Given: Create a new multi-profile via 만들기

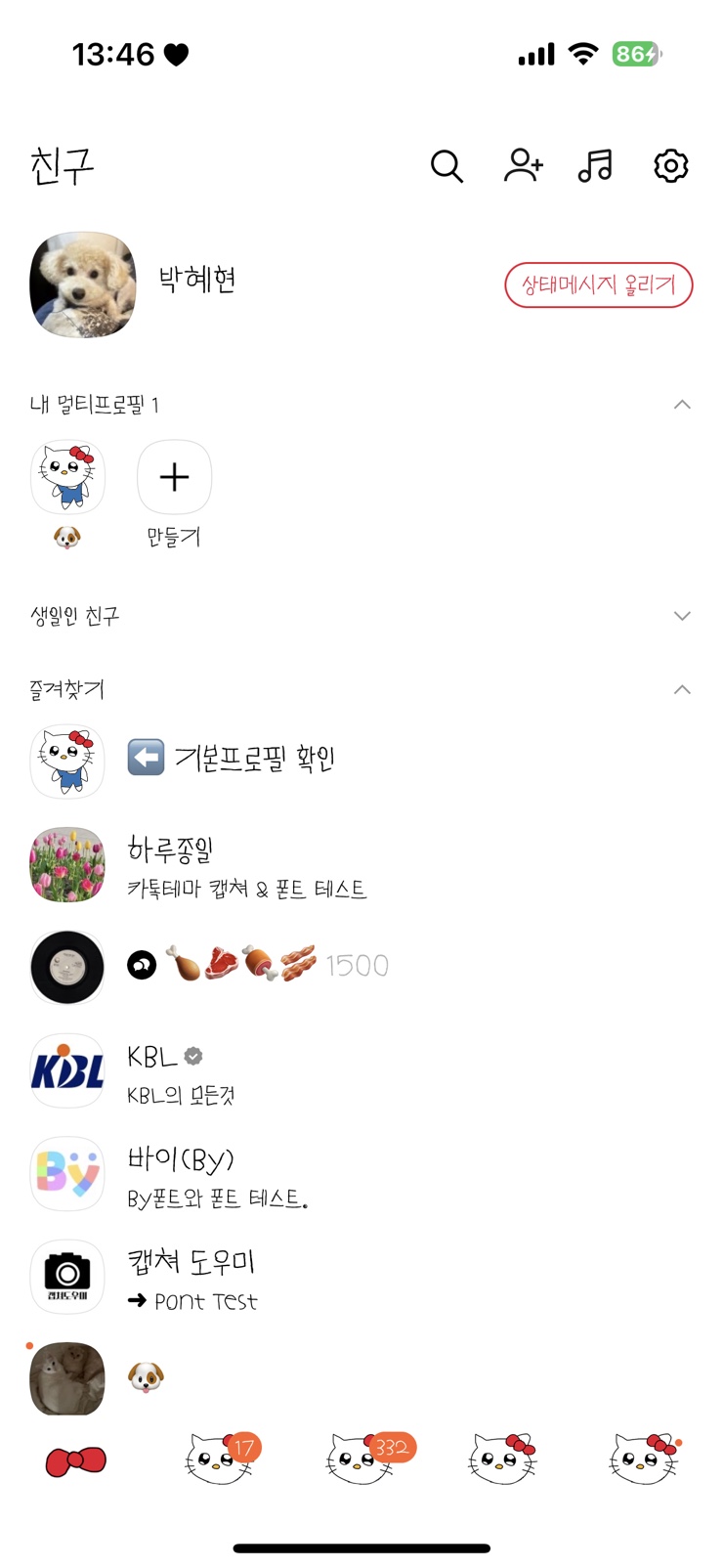Looking at the screenshot, I should [x=174, y=478].
